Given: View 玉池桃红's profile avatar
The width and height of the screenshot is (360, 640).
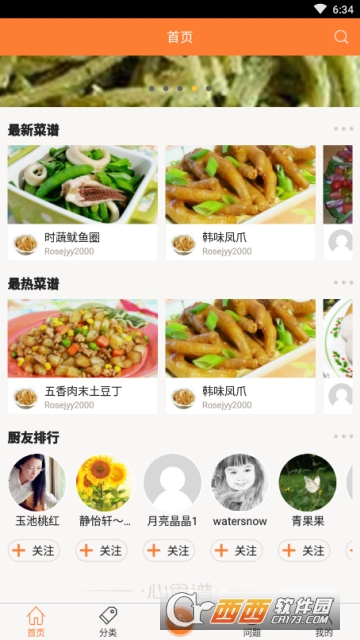Looking at the screenshot, I should point(37,482).
